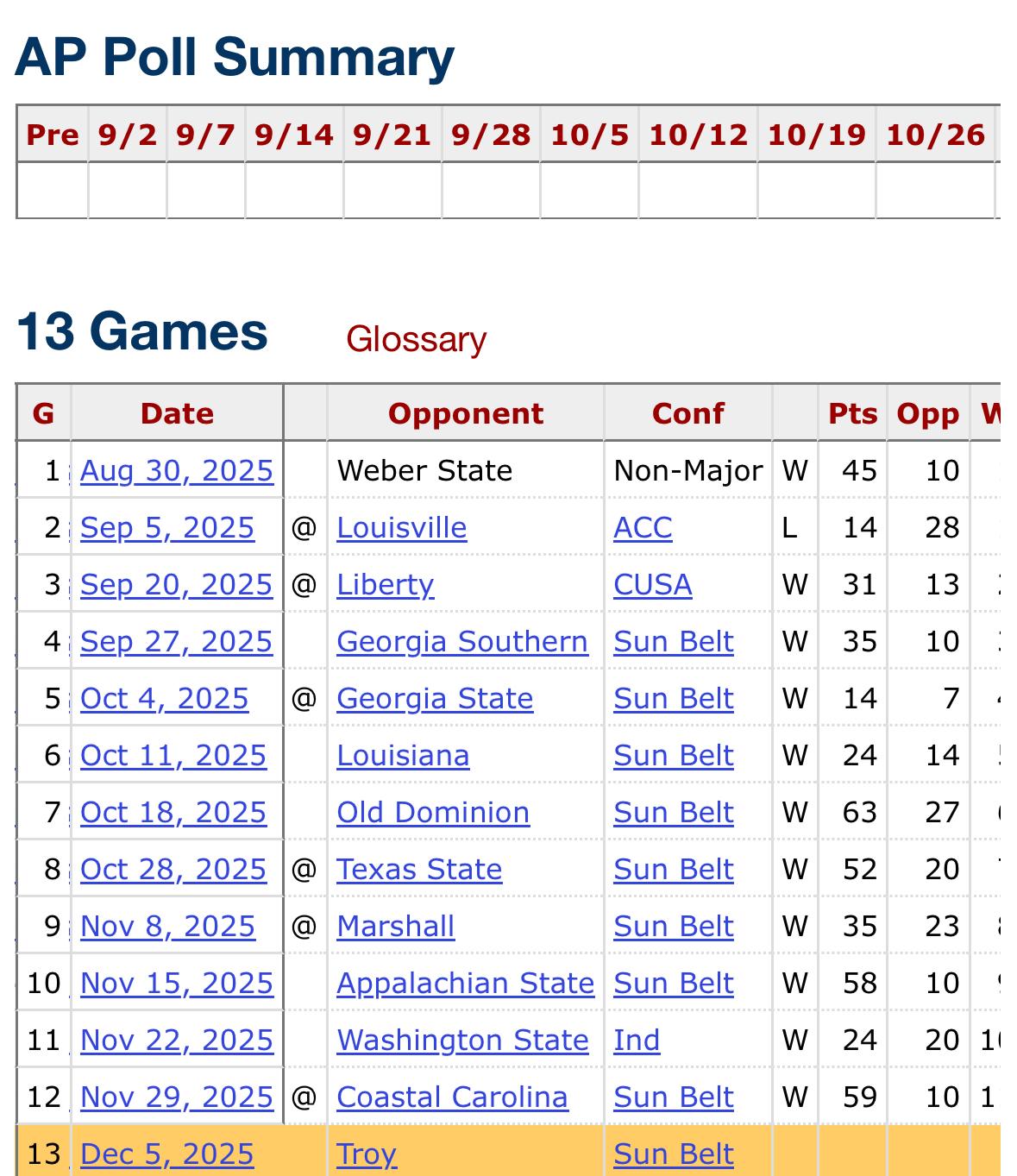Open the Coastal Carolina team page
This screenshot has width=1017, height=1176.
pos(452,1097)
